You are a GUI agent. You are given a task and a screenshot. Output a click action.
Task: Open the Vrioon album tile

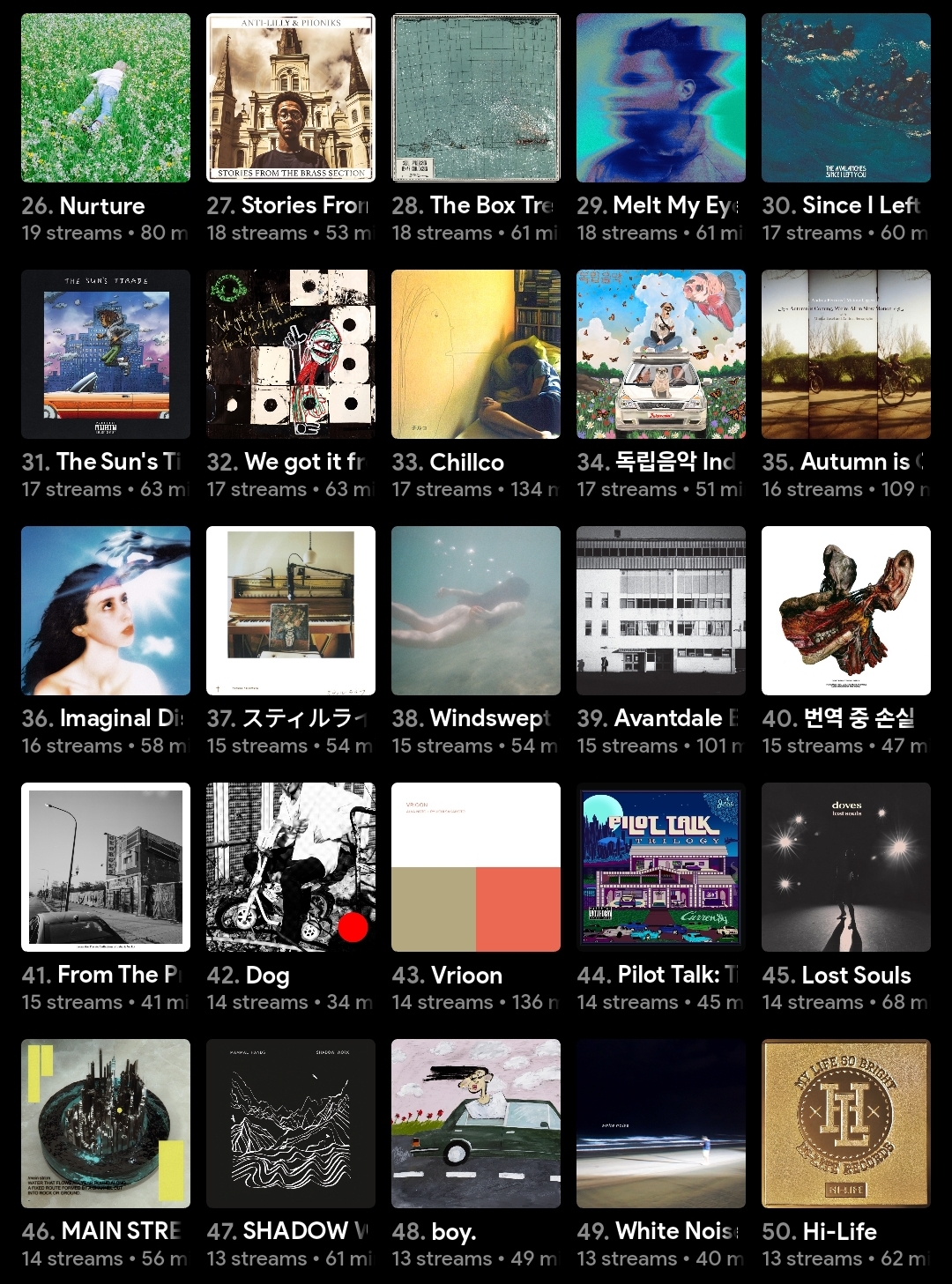pos(476,867)
